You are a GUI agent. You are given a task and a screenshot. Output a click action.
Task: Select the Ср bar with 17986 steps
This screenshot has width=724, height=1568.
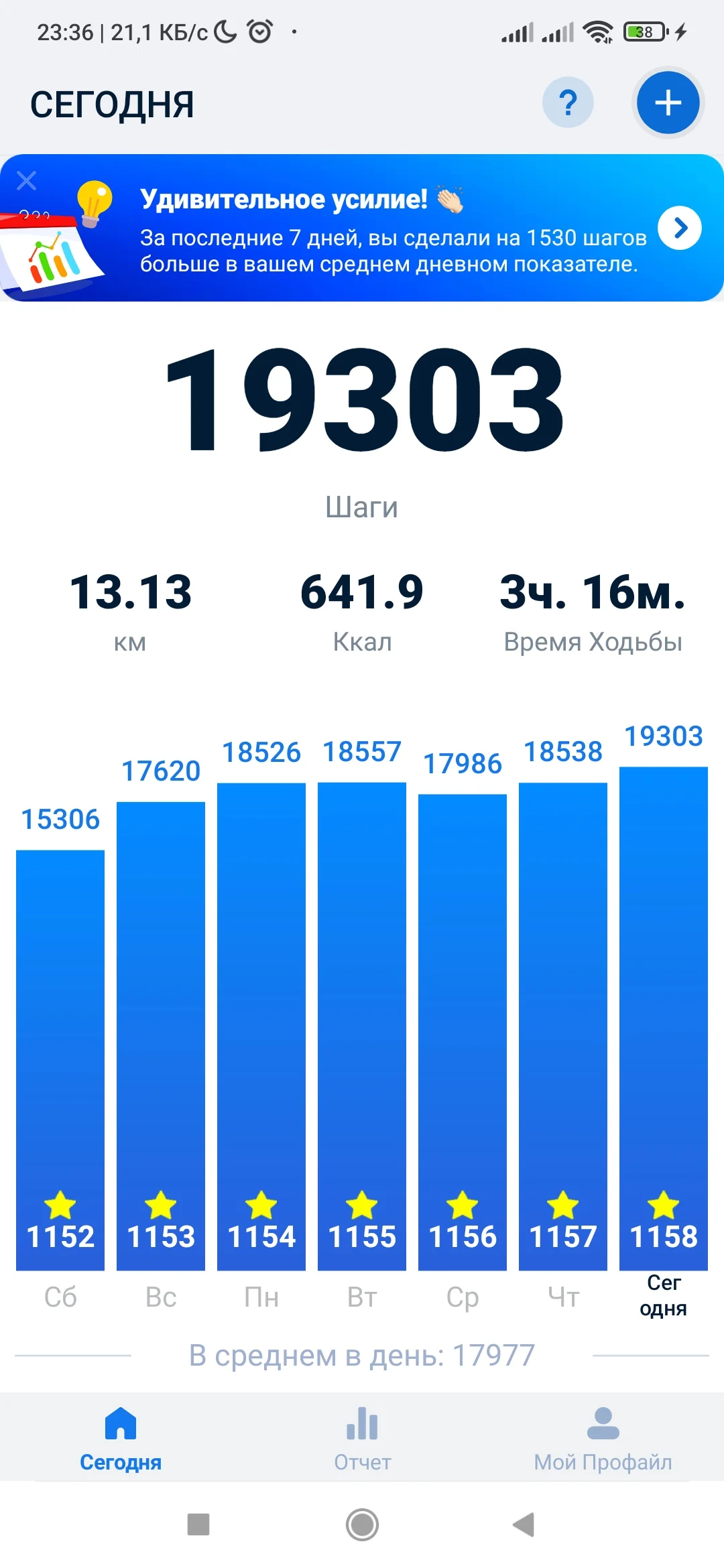(463, 1033)
